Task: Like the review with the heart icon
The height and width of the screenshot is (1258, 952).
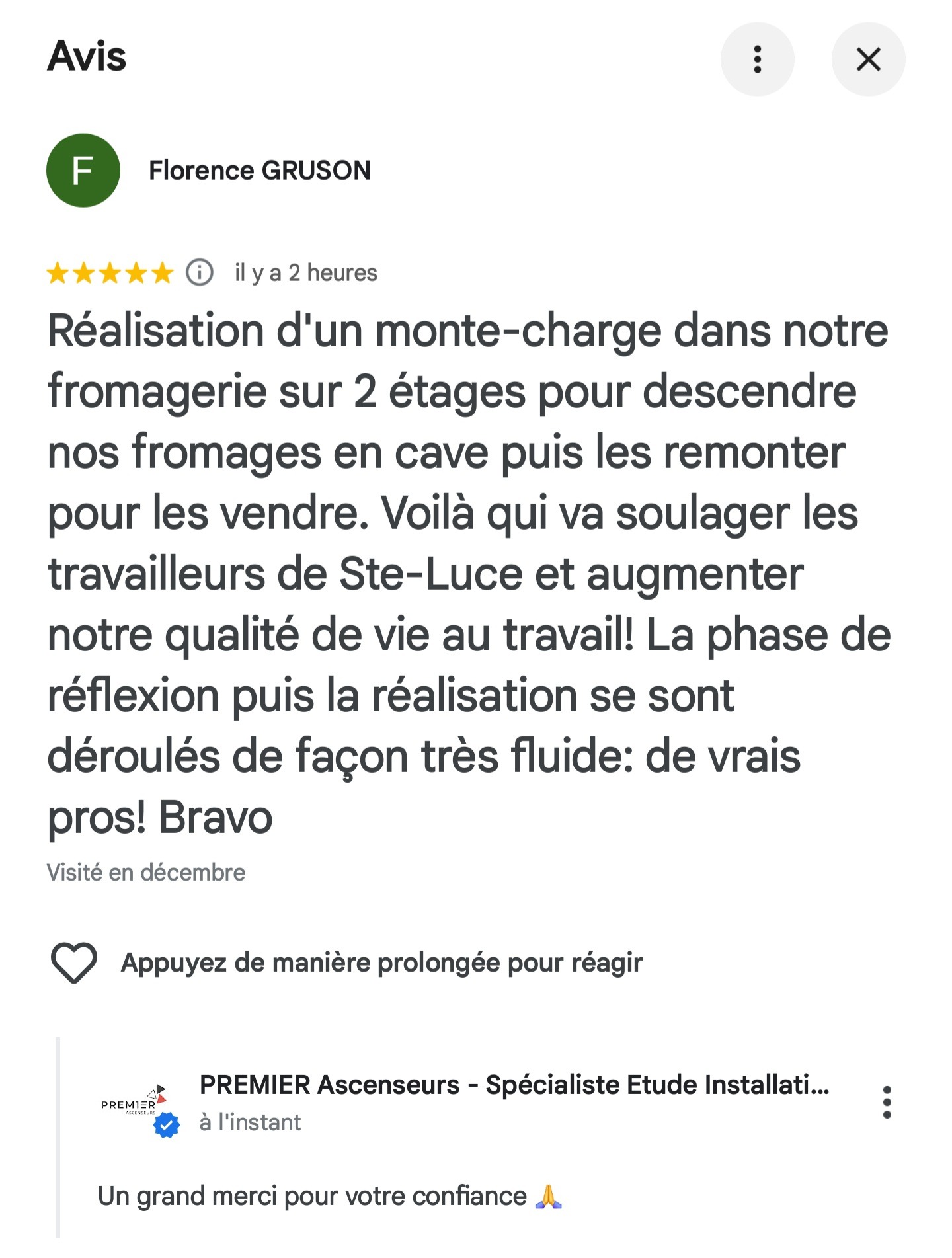Action: point(74,962)
